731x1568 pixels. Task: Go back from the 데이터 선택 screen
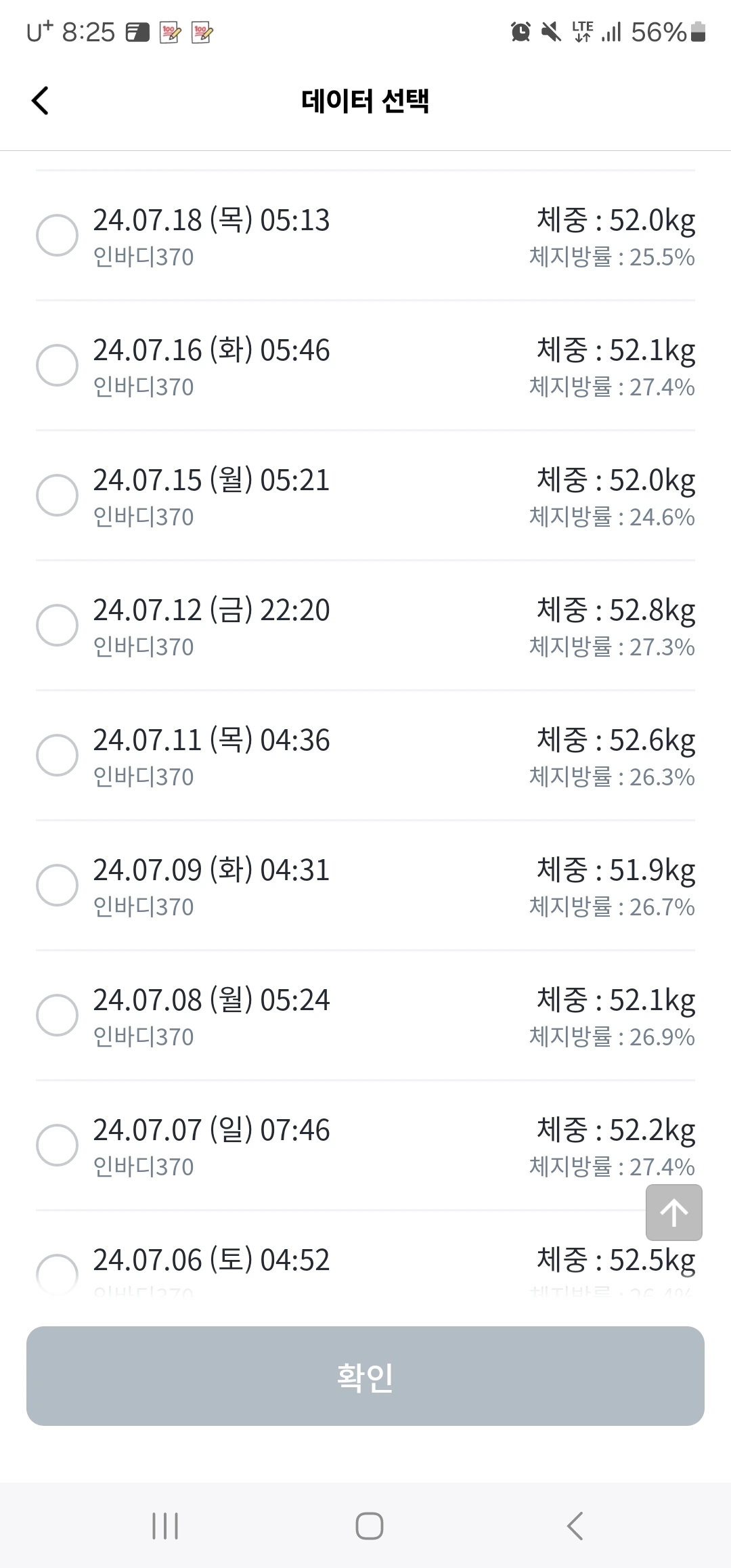click(41, 101)
